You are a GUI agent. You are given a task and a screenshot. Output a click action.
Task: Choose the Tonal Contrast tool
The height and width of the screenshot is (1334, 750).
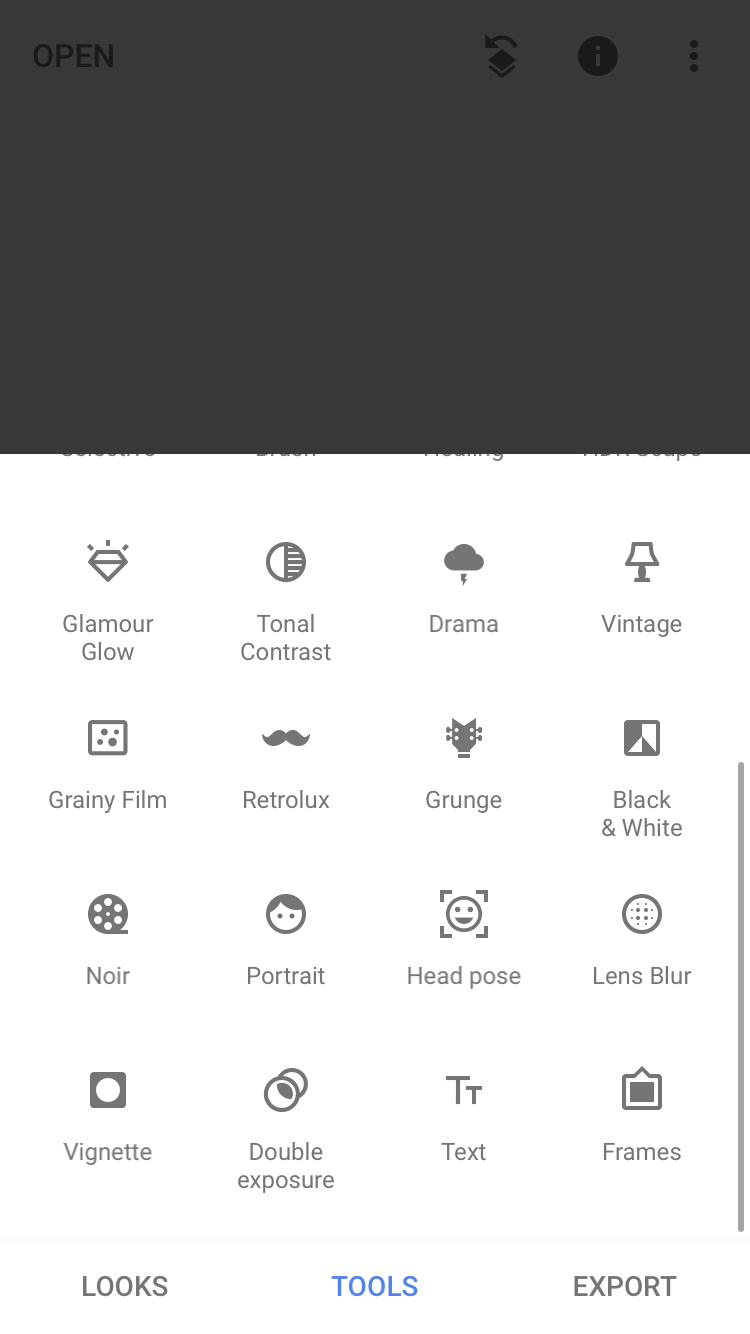pos(286,598)
